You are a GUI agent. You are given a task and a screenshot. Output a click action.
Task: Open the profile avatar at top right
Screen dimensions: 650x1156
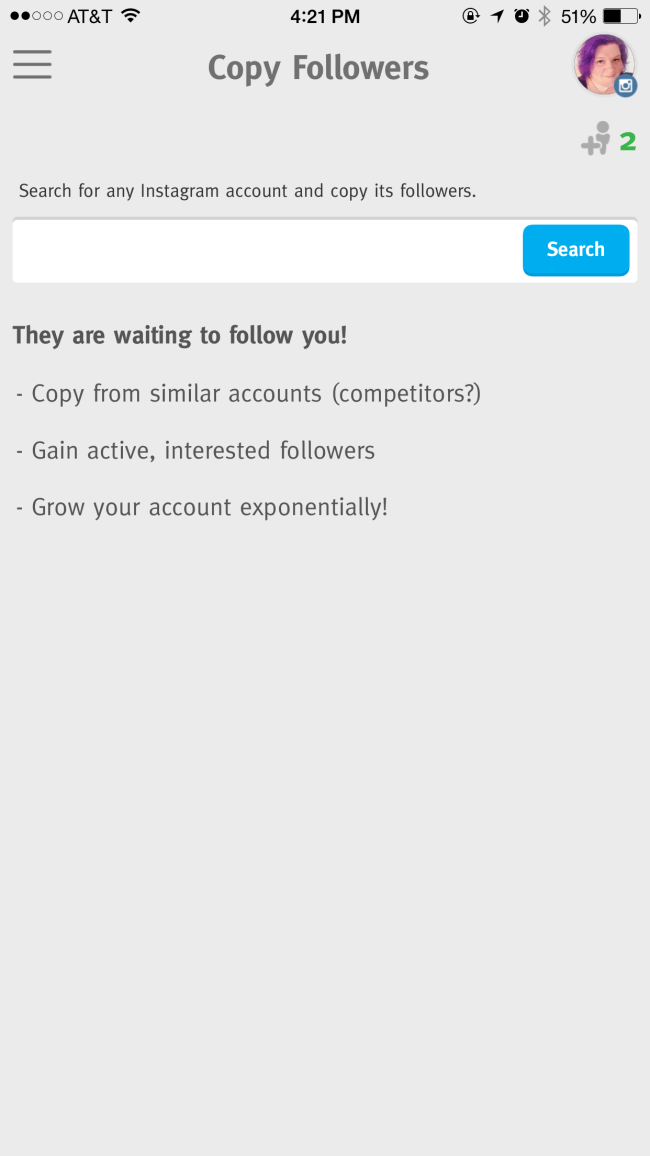(x=605, y=65)
